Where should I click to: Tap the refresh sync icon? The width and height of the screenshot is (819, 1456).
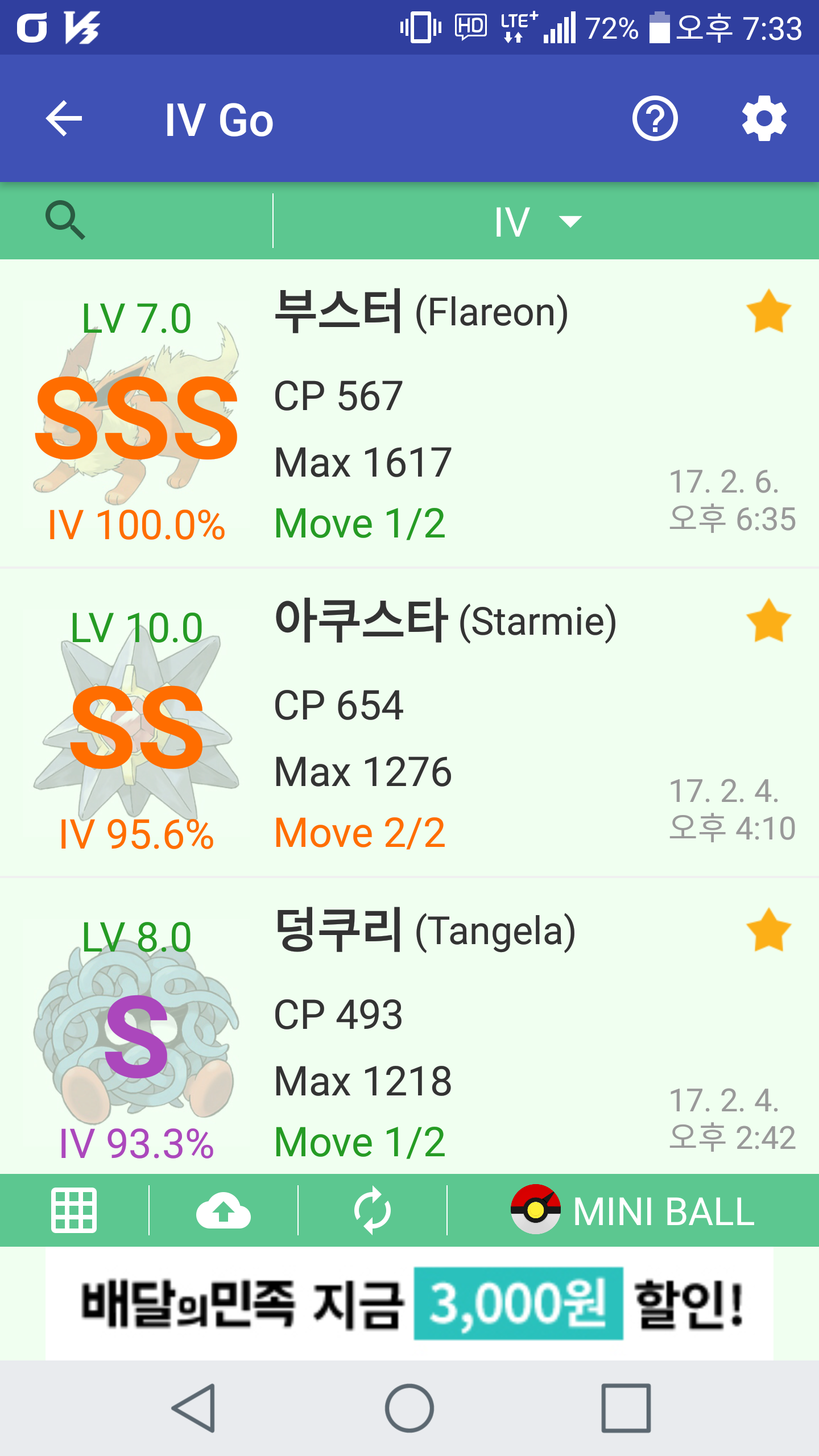click(x=373, y=1210)
